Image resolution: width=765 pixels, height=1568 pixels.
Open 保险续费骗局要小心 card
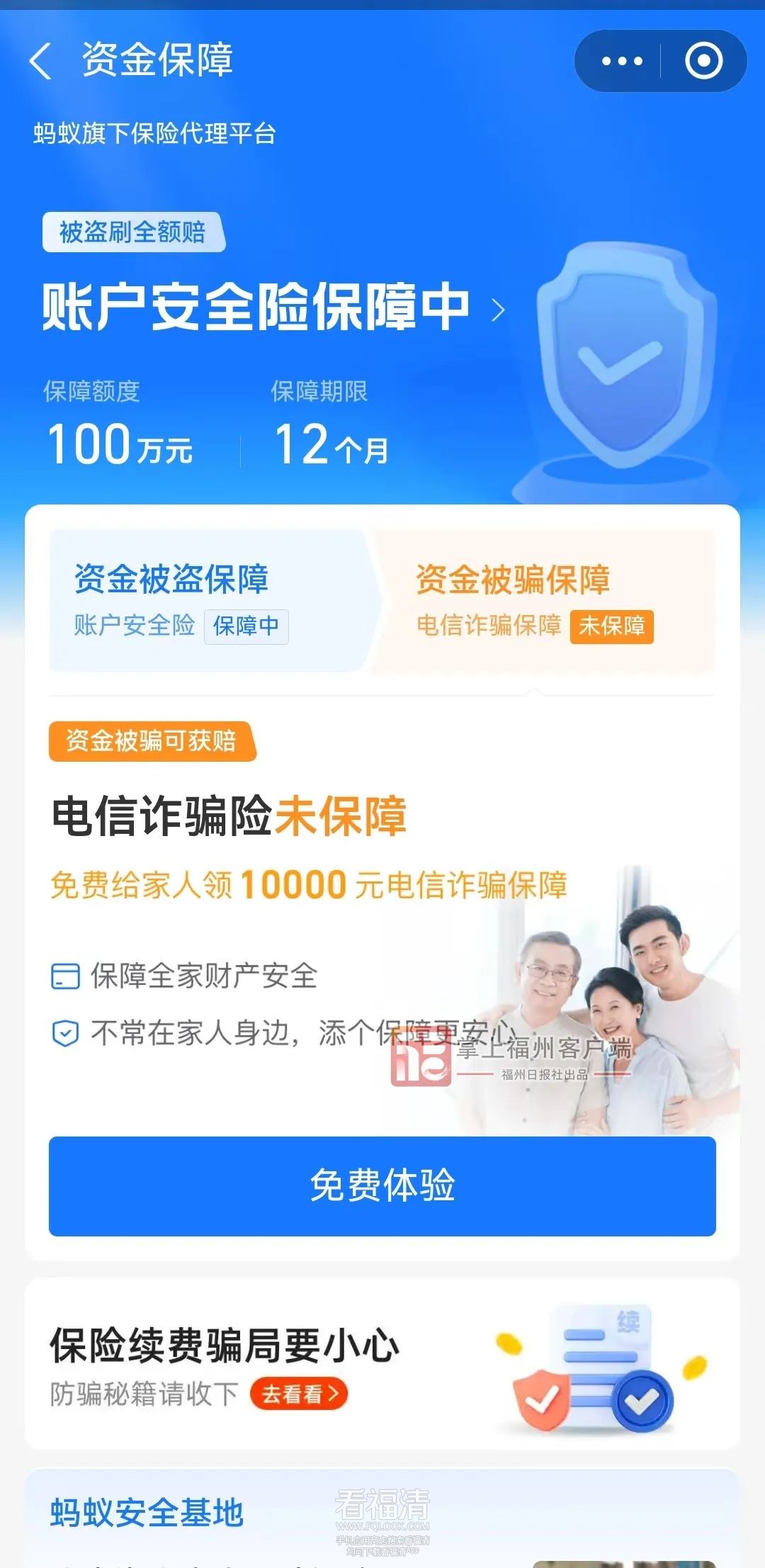(x=225, y=1346)
